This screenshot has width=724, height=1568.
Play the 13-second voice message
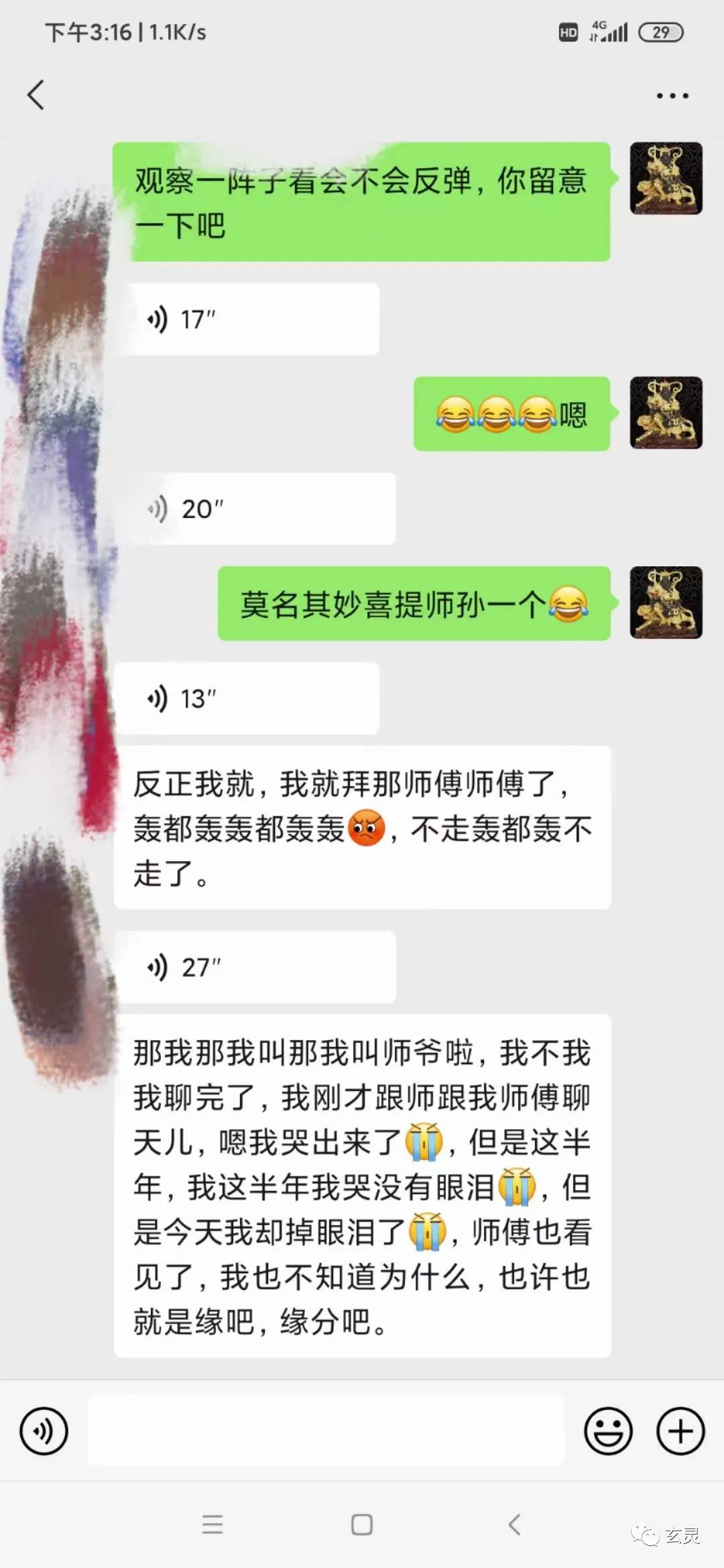(x=248, y=698)
